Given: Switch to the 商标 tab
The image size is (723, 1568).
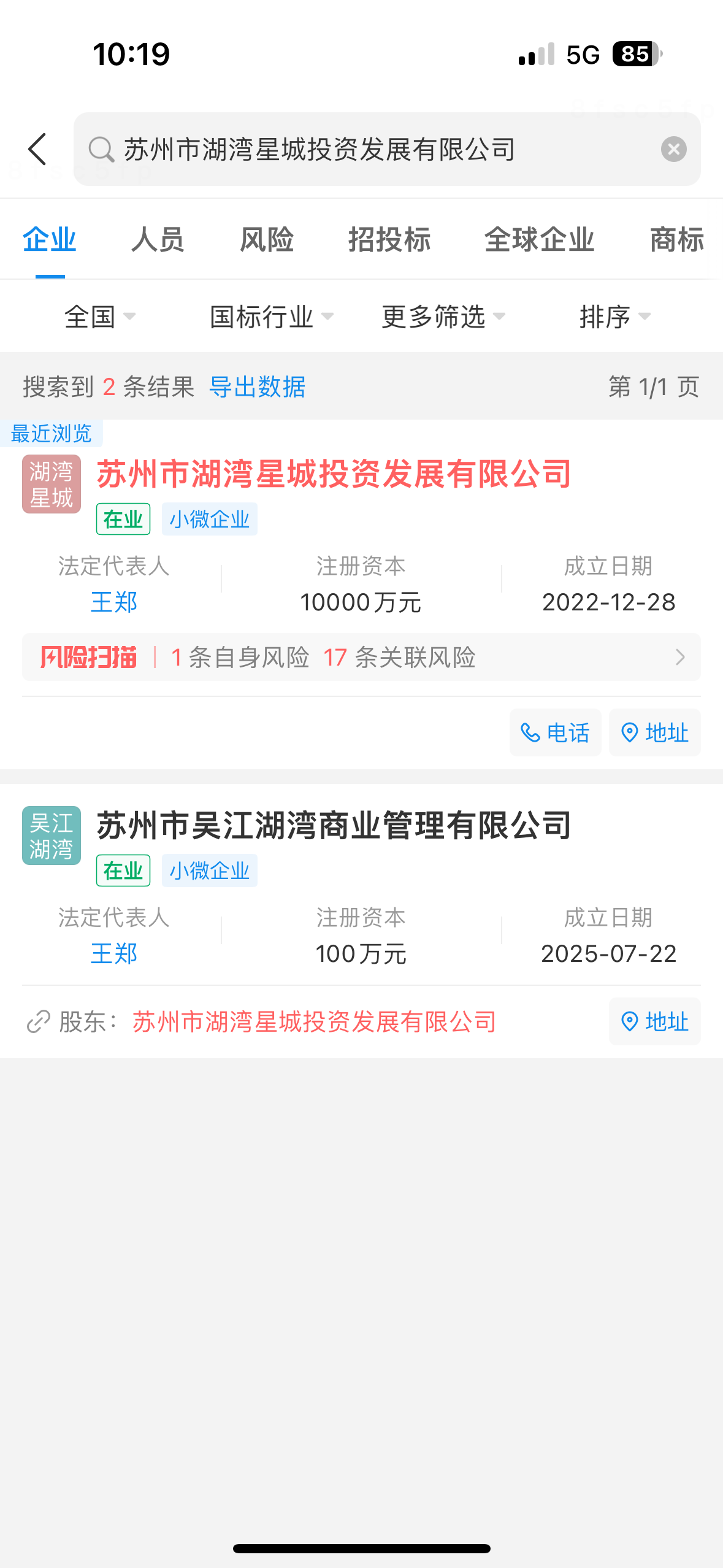Looking at the screenshot, I should point(676,239).
